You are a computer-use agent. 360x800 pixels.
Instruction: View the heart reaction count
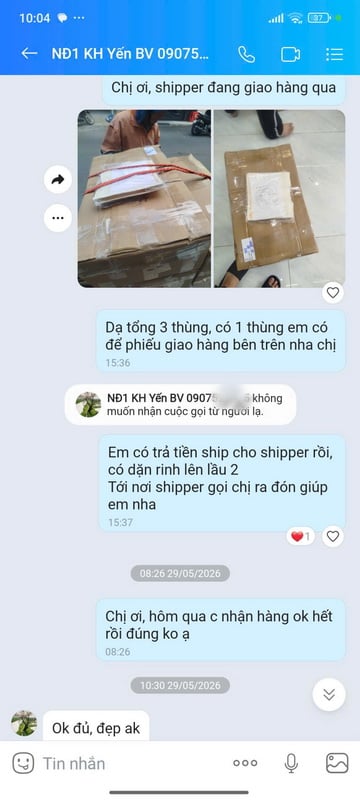click(300, 536)
